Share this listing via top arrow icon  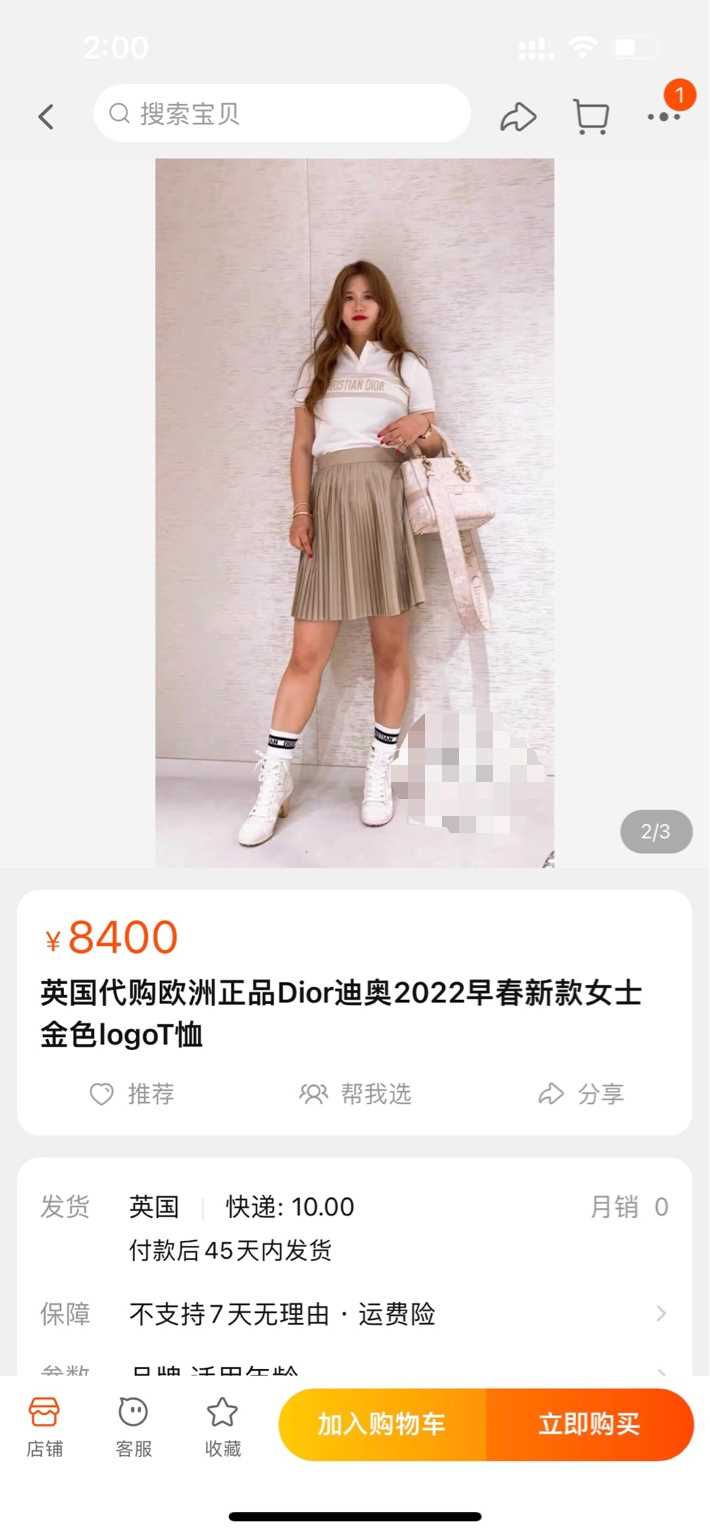[518, 116]
